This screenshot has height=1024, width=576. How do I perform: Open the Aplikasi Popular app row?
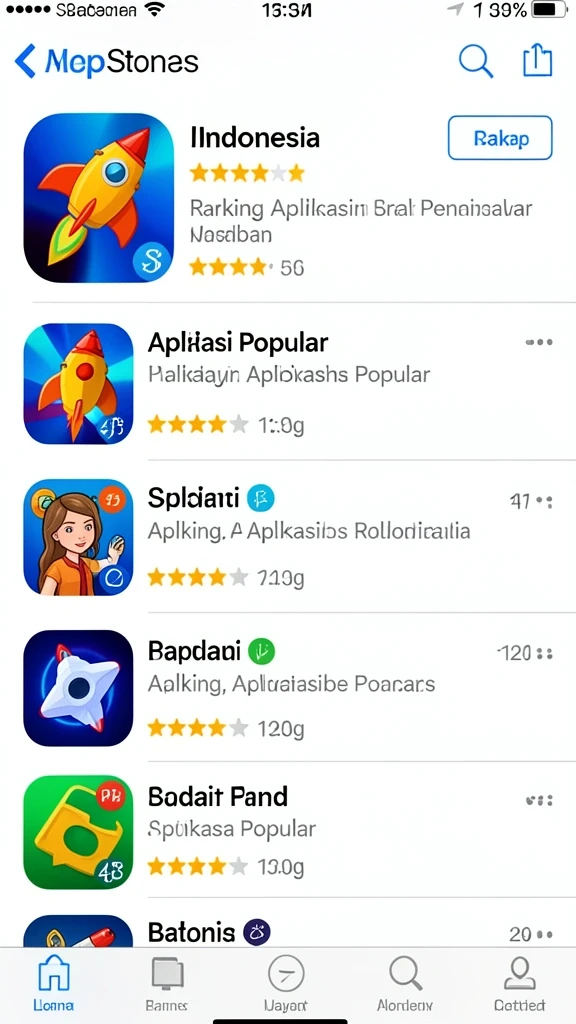tap(288, 384)
